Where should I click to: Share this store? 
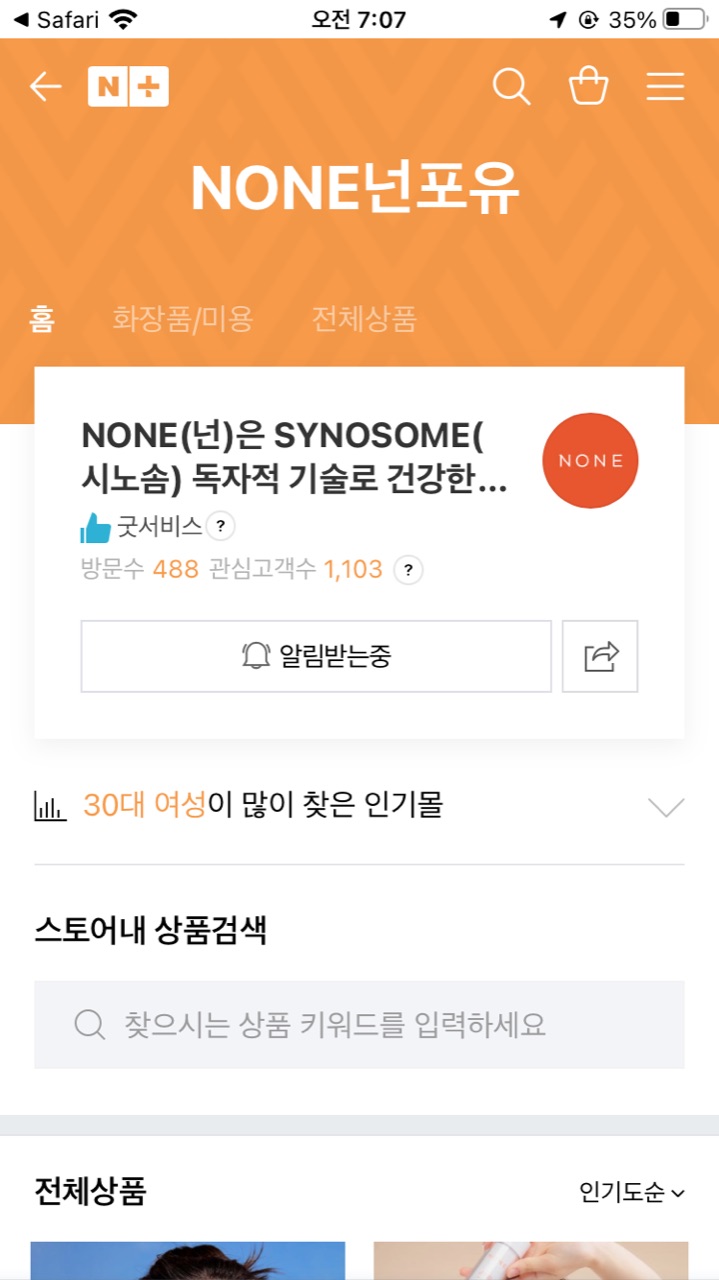(x=600, y=656)
